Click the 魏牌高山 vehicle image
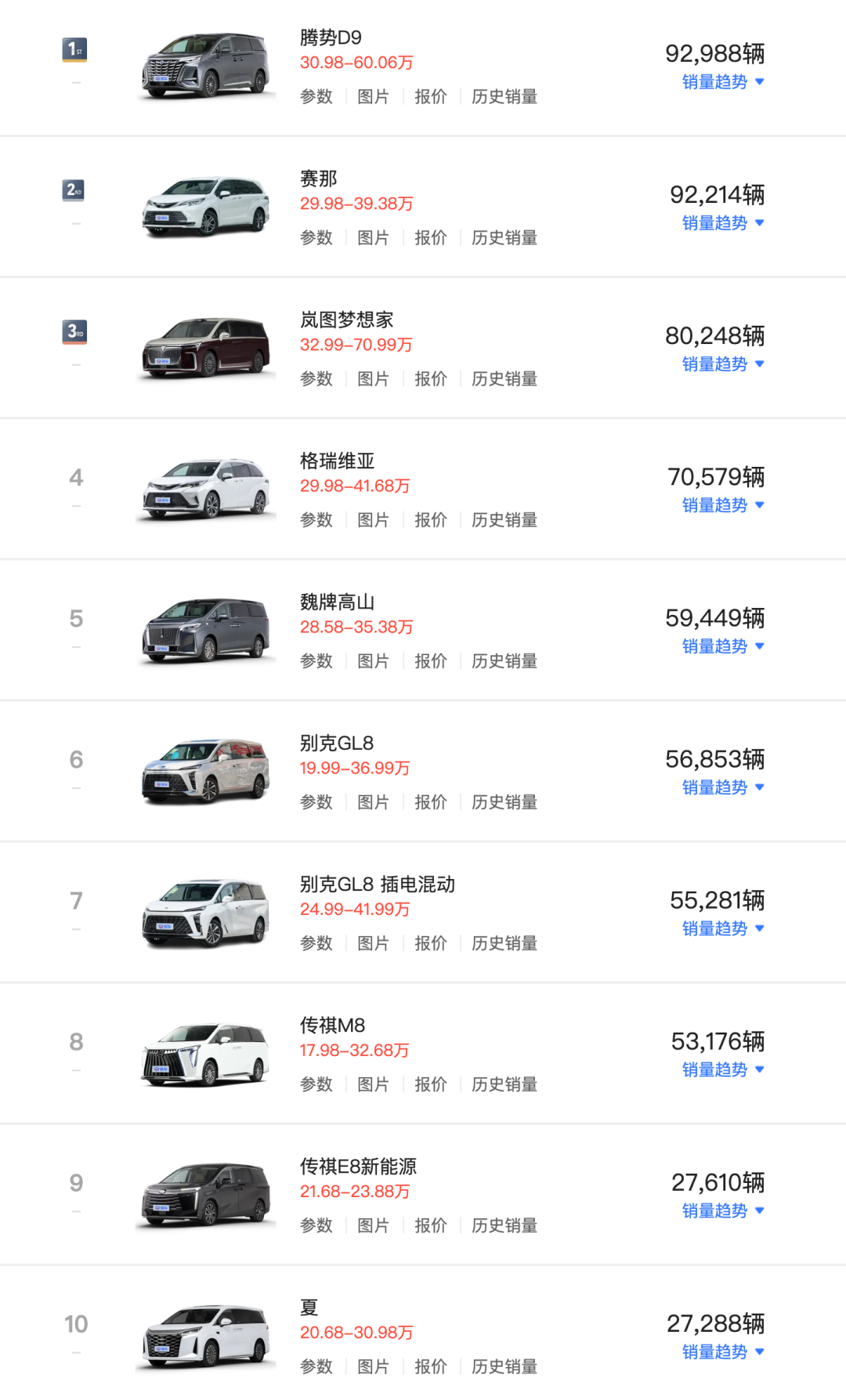This screenshot has width=846, height=1400. (205, 627)
